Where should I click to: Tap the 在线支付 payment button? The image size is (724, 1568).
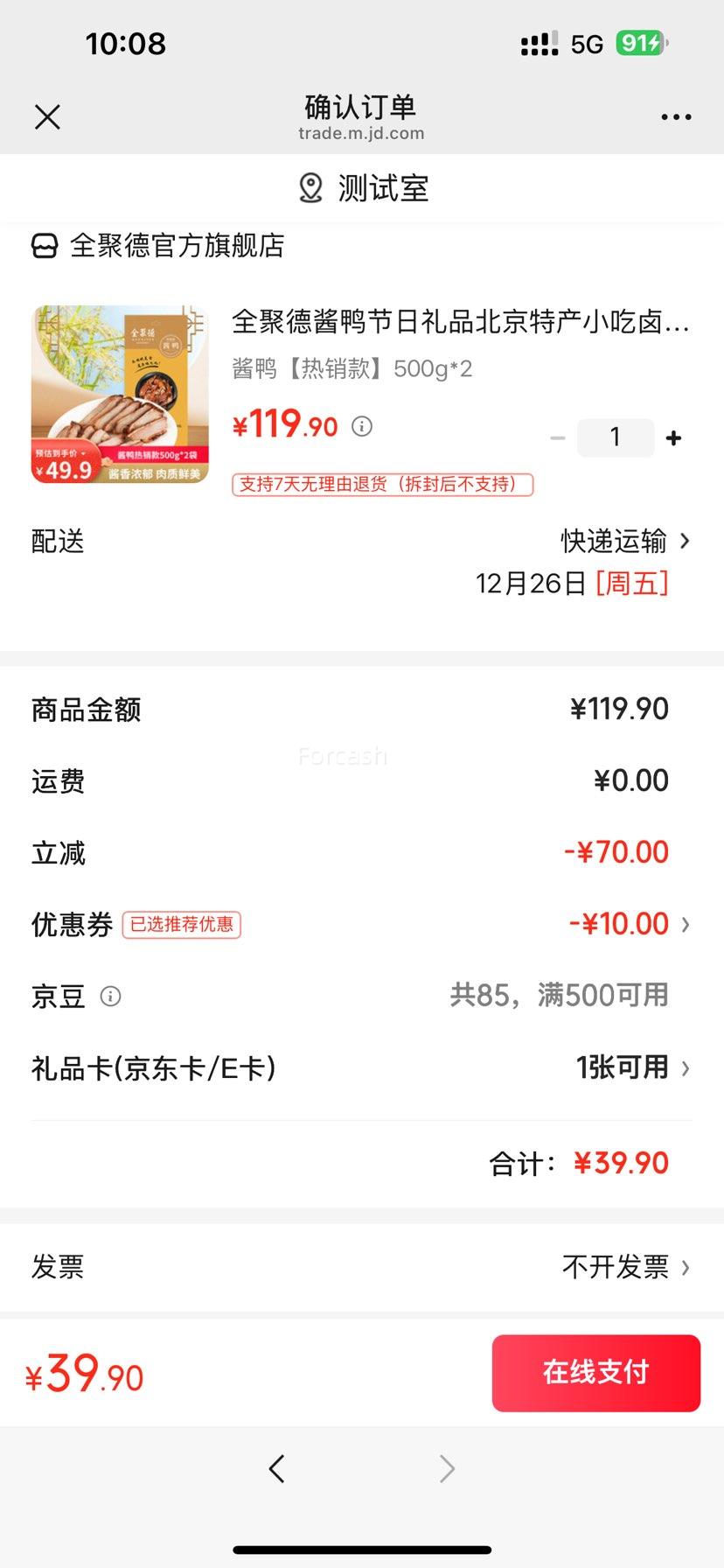(x=595, y=1373)
